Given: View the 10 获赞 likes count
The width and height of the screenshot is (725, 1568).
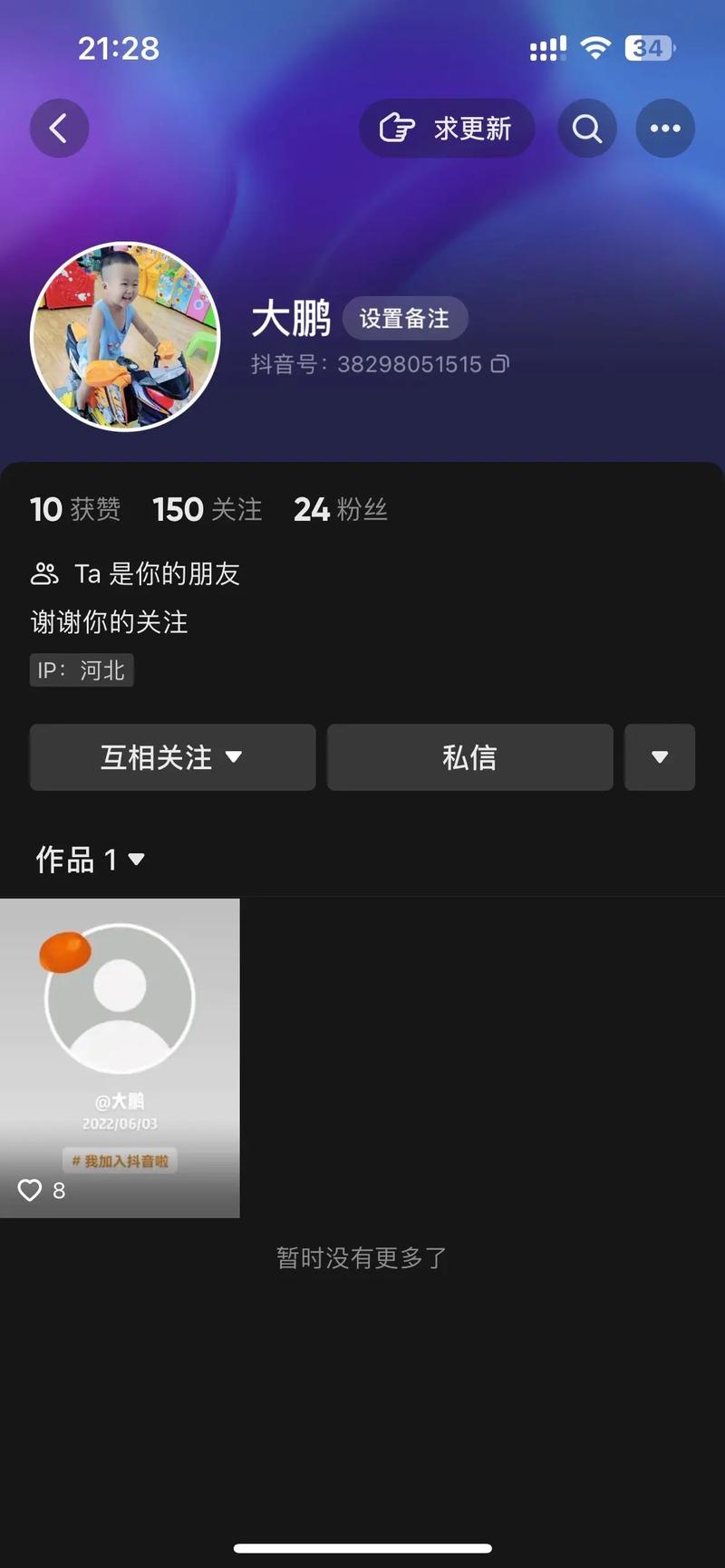Looking at the screenshot, I should pyautogui.click(x=75, y=509).
